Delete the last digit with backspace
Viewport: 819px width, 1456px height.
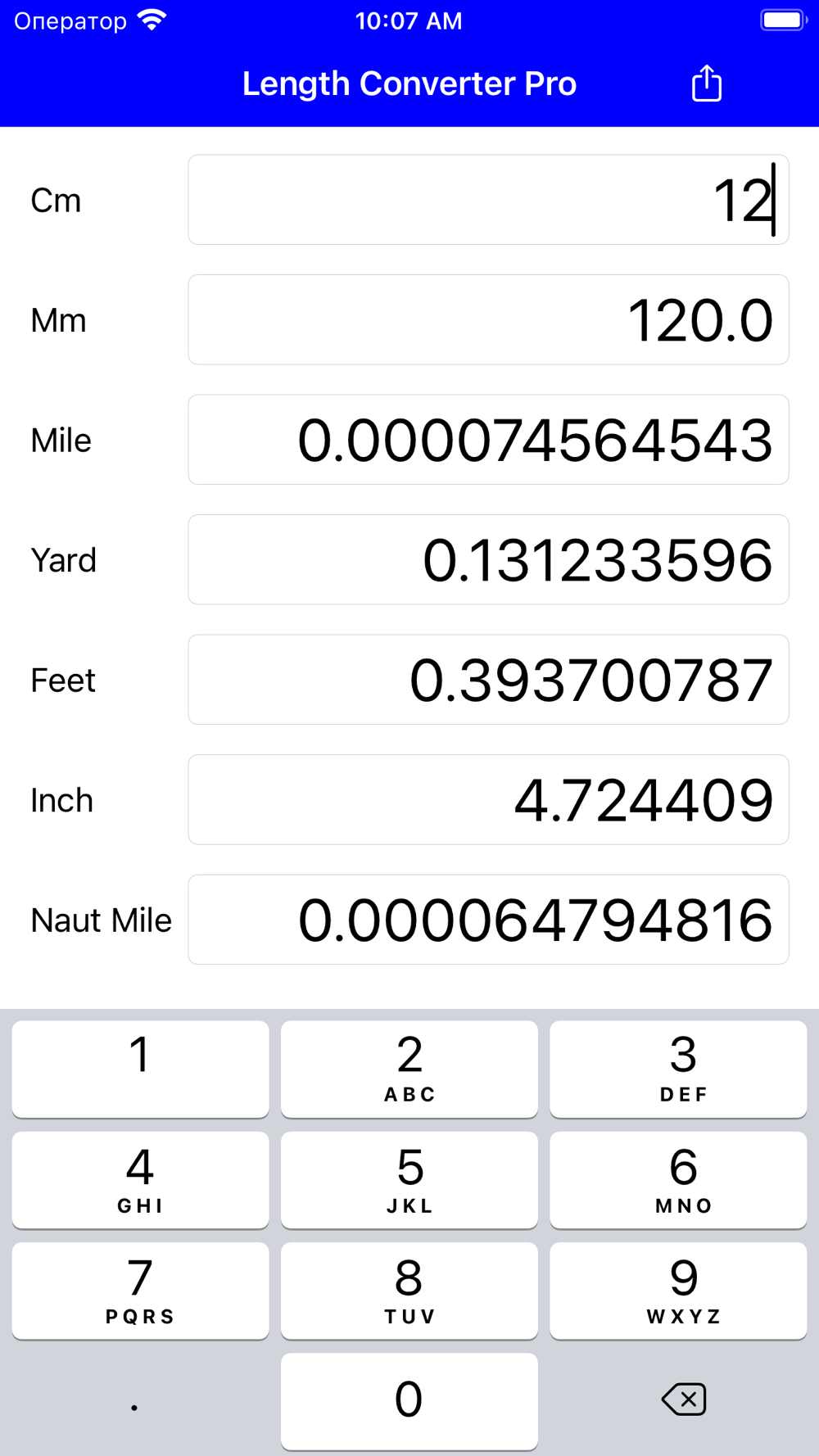tap(683, 1399)
